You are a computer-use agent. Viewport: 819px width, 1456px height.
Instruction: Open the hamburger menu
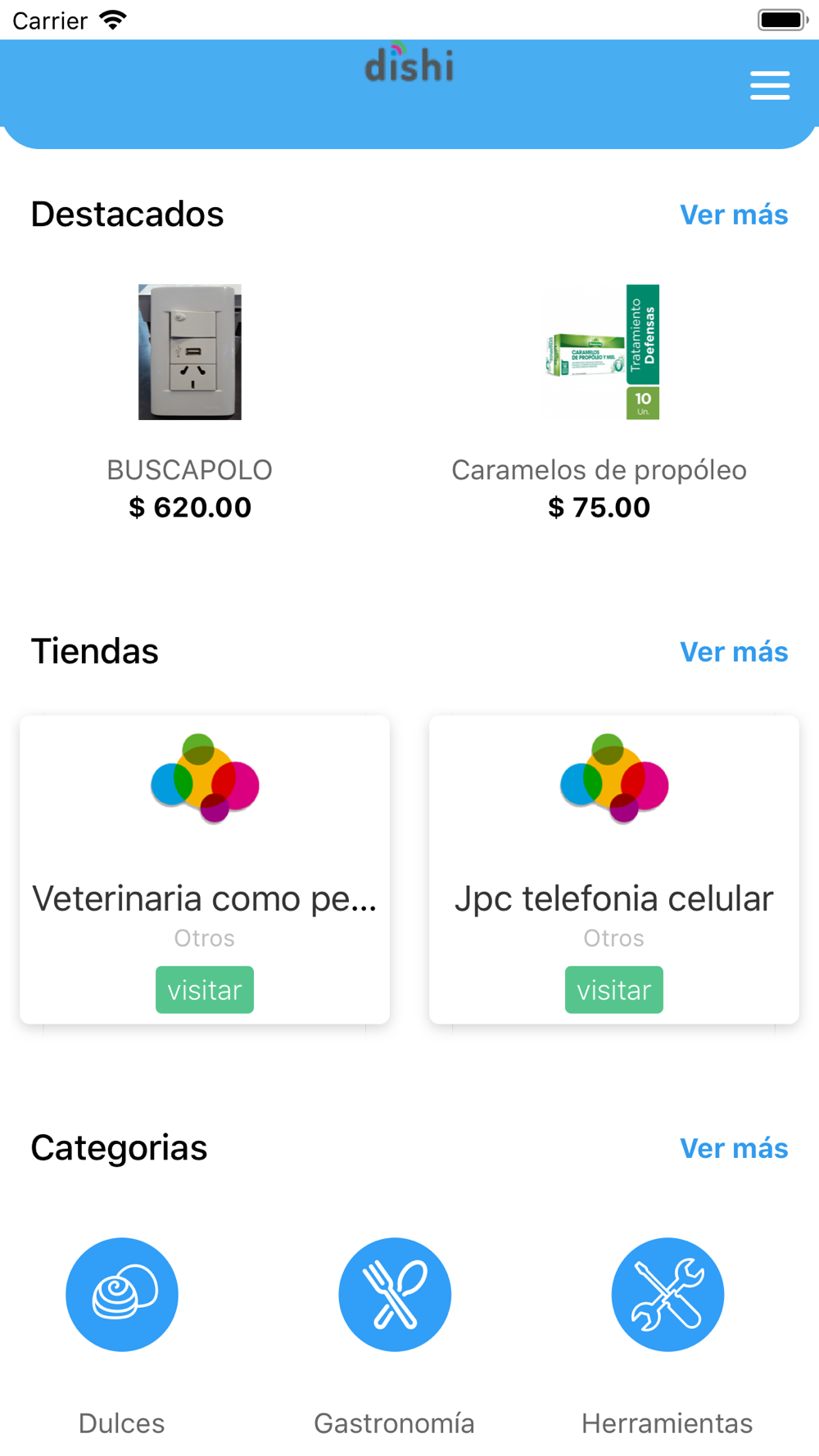click(x=769, y=85)
